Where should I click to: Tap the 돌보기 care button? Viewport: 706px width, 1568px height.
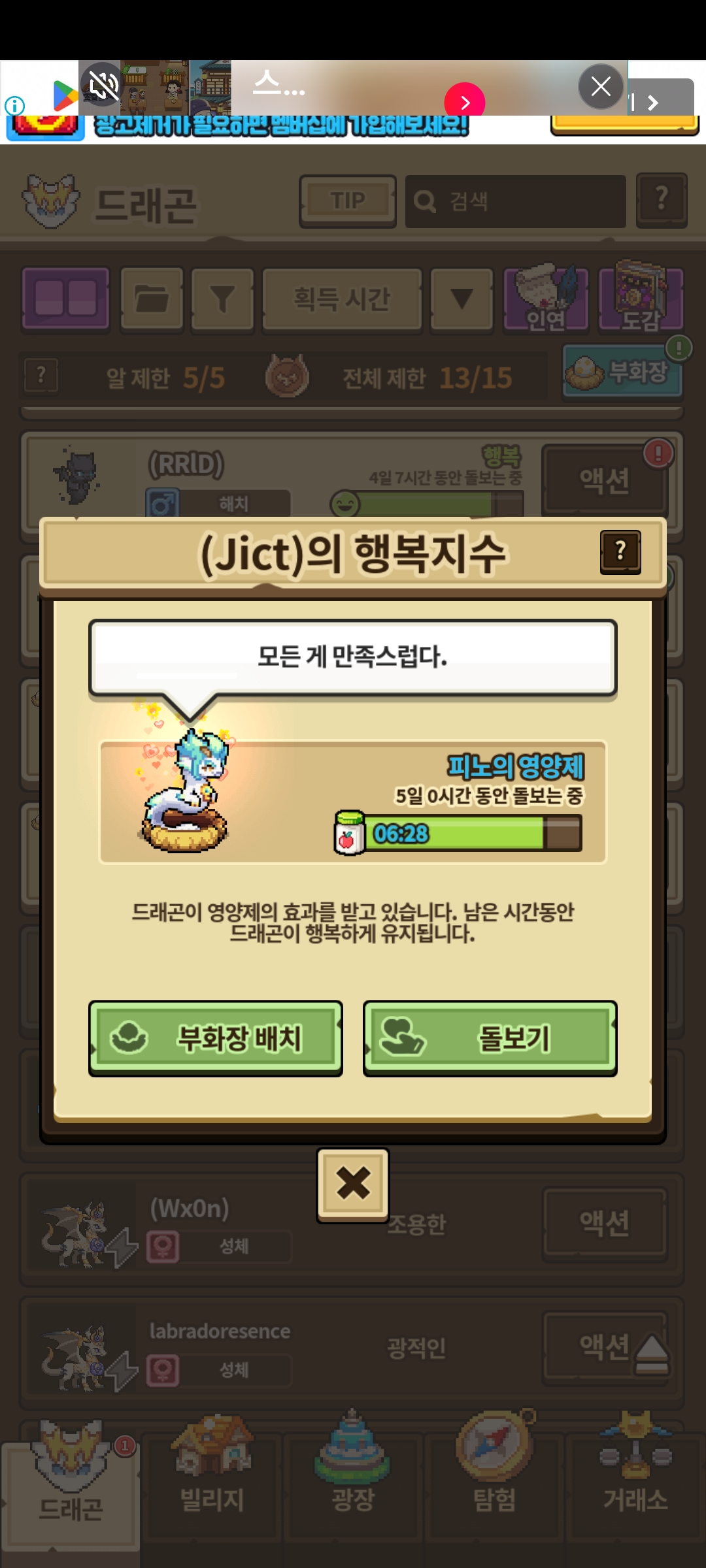[x=490, y=1037]
